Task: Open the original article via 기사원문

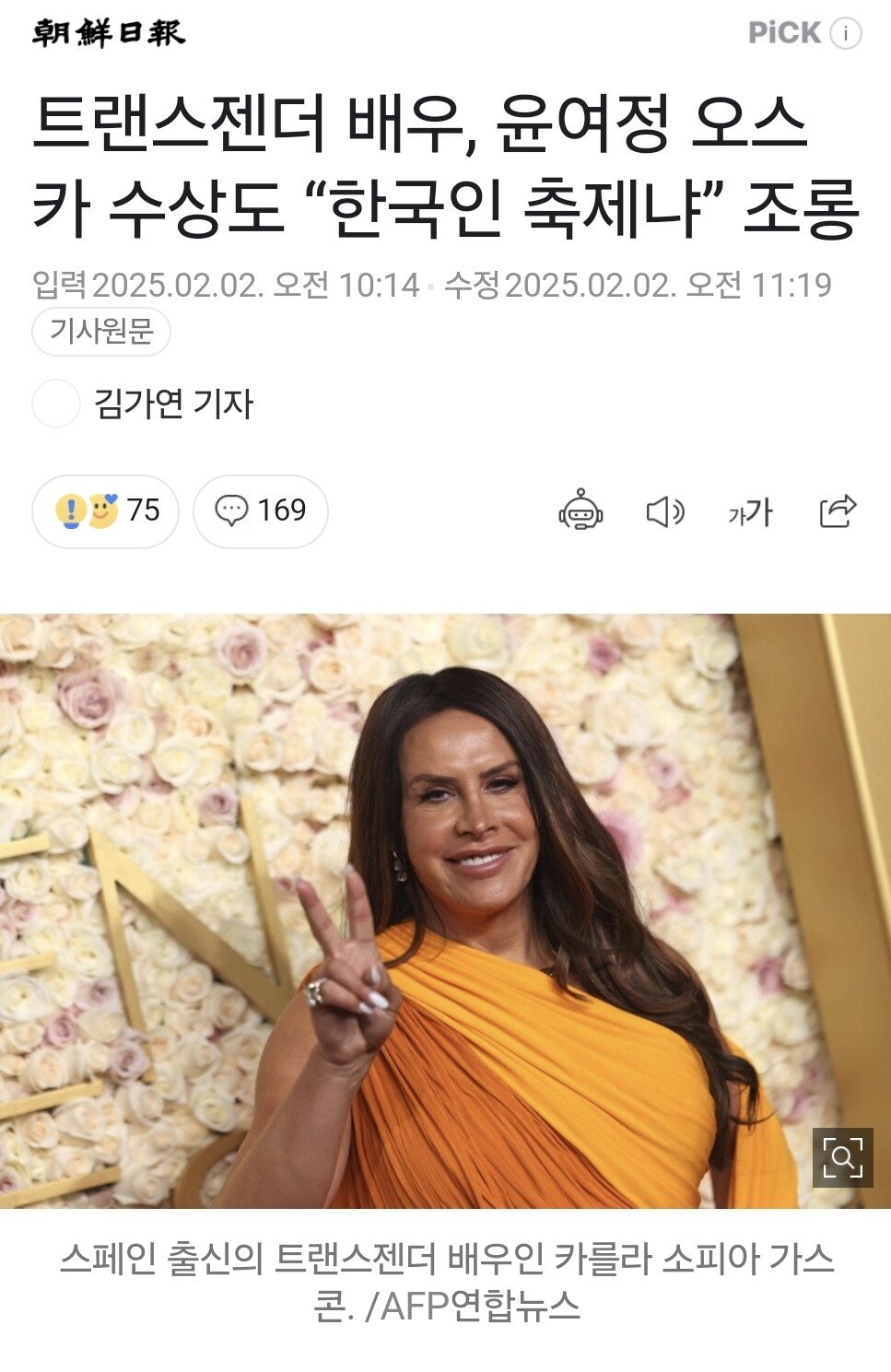Action: pyautogui.click(x=101, y=331)
